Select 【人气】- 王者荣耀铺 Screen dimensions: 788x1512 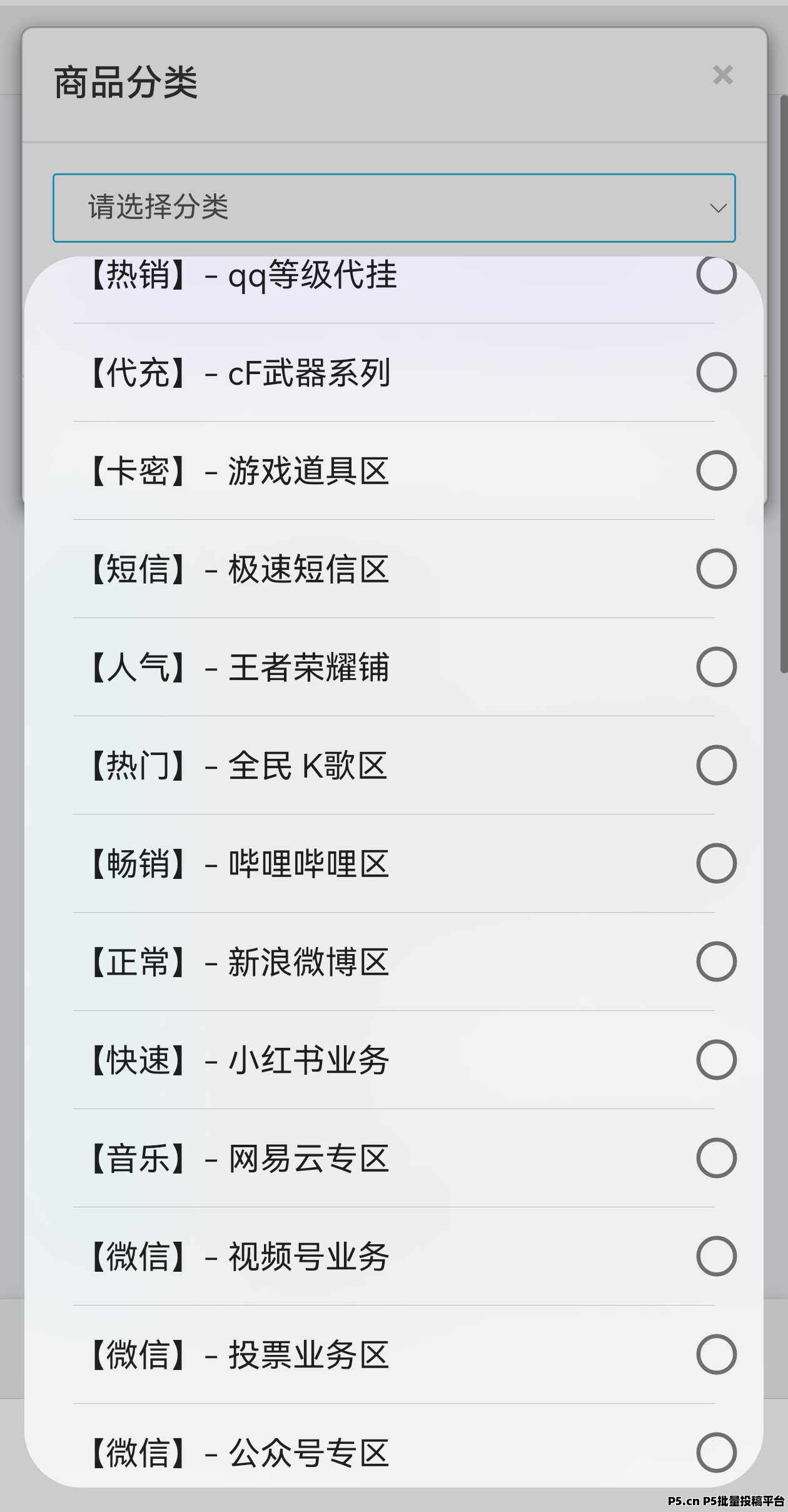pos(394,667)
